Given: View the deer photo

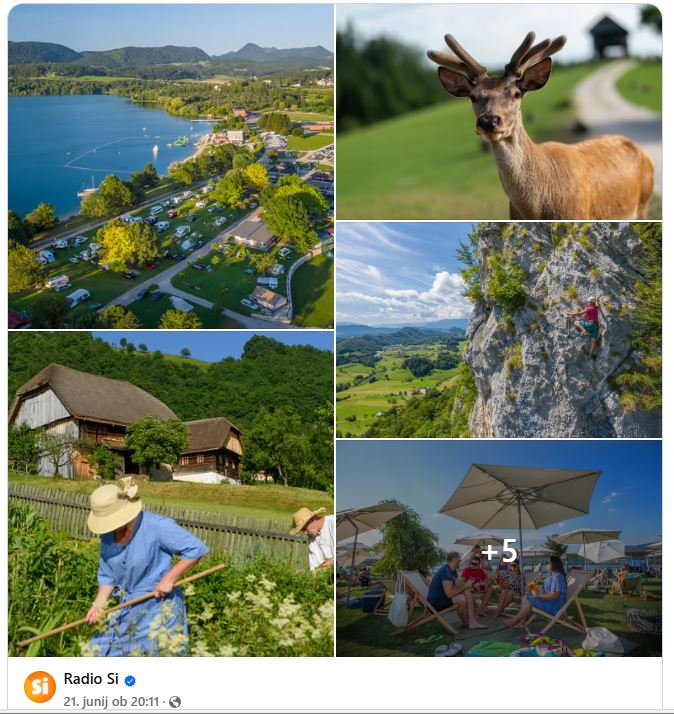Looking at the screenshot, I should [x=498, y=112].
